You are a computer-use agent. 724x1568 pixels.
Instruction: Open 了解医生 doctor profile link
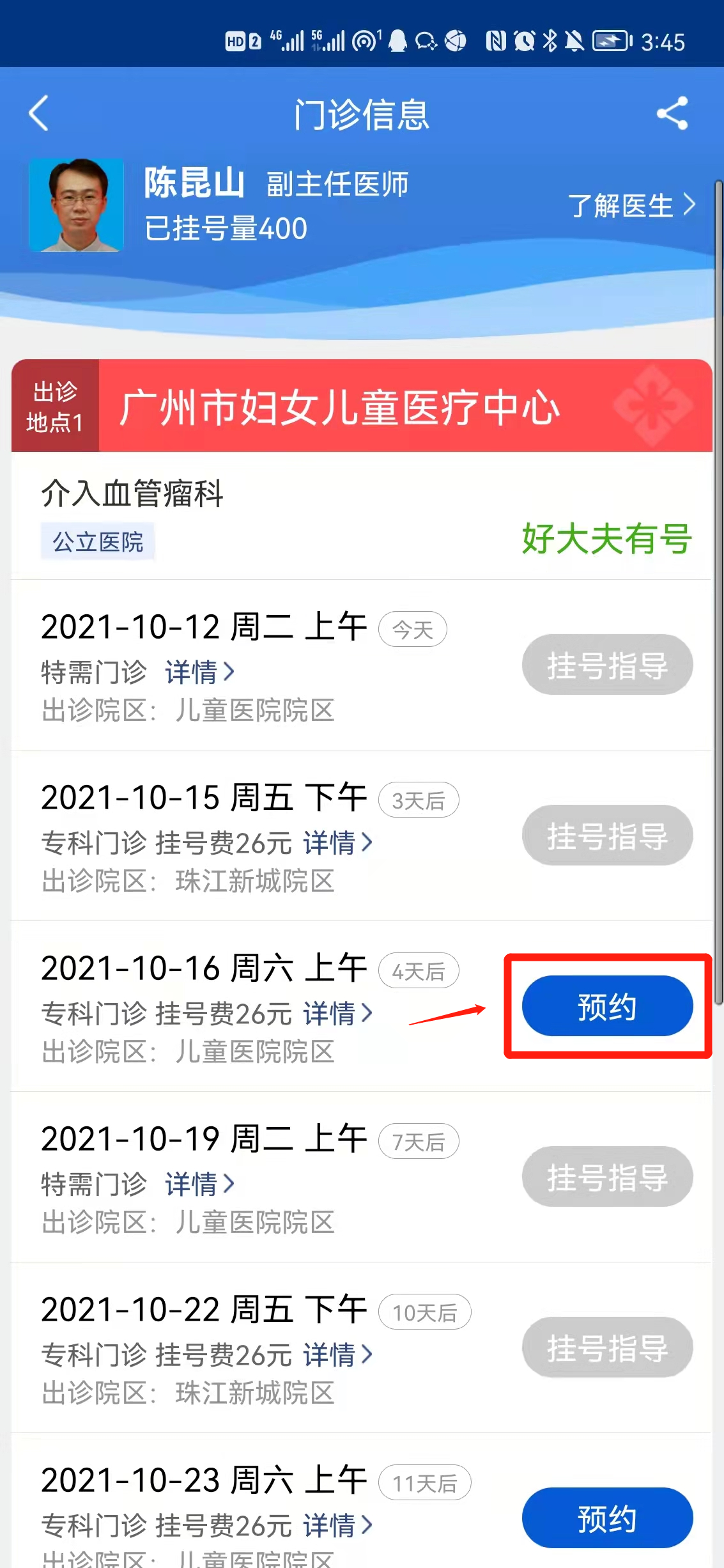(x=631, y=206)
